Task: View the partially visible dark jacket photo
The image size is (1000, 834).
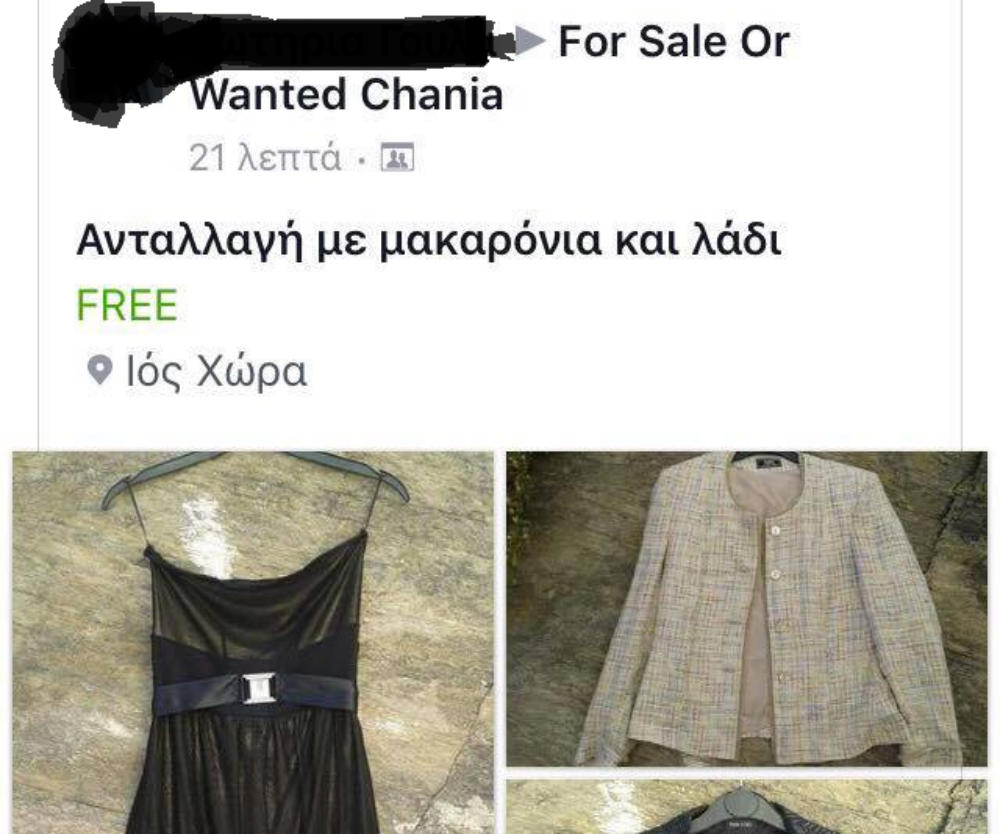Action: click(x=746, y=808)
